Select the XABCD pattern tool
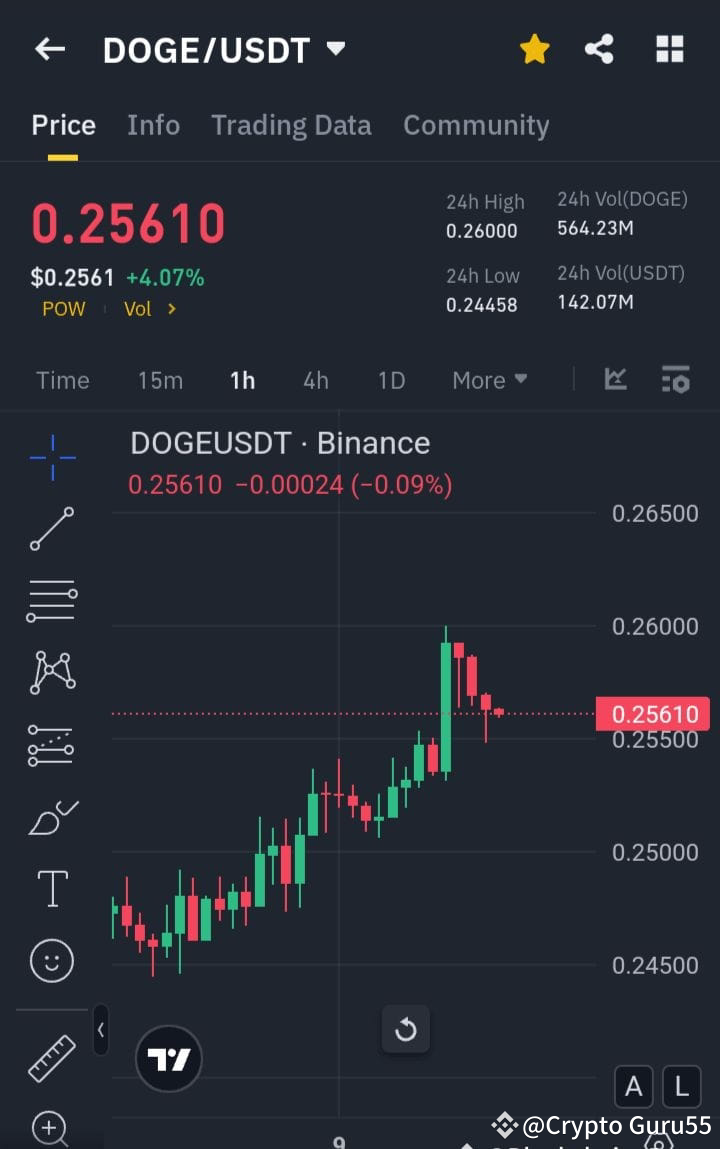720x1149 pixels. [51, 672]
